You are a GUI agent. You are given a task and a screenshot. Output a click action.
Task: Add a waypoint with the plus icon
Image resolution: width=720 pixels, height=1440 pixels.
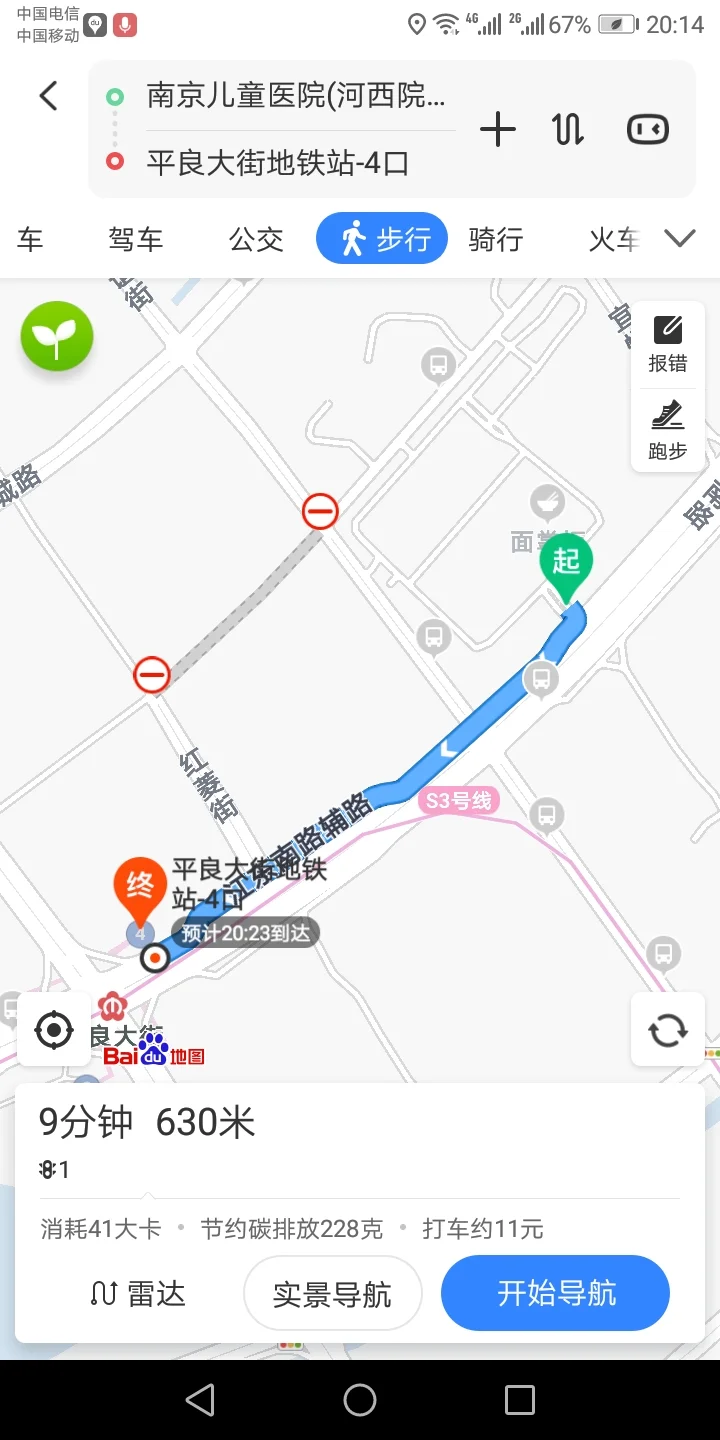coord(498,128)
